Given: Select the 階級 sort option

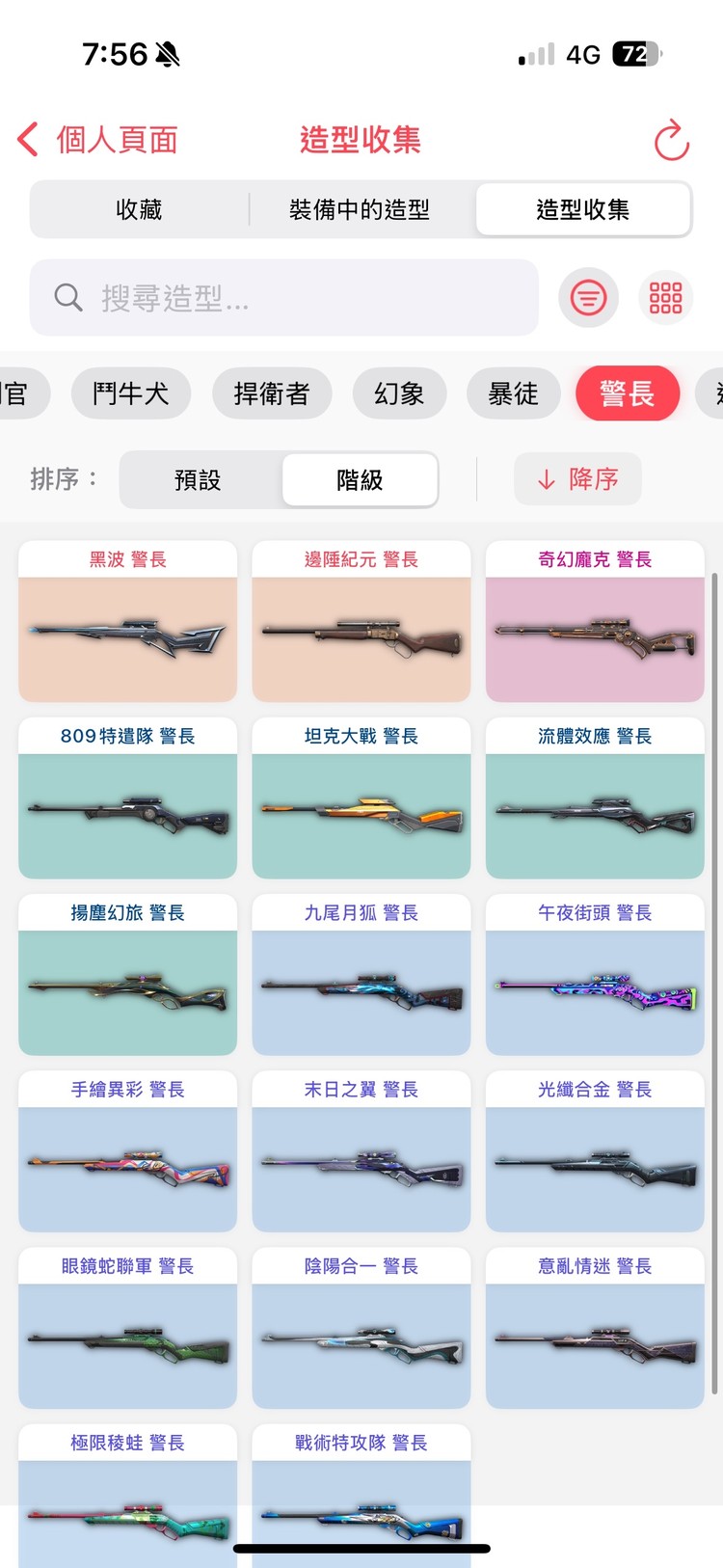Looking at the screenshot, I should point(359,479).
